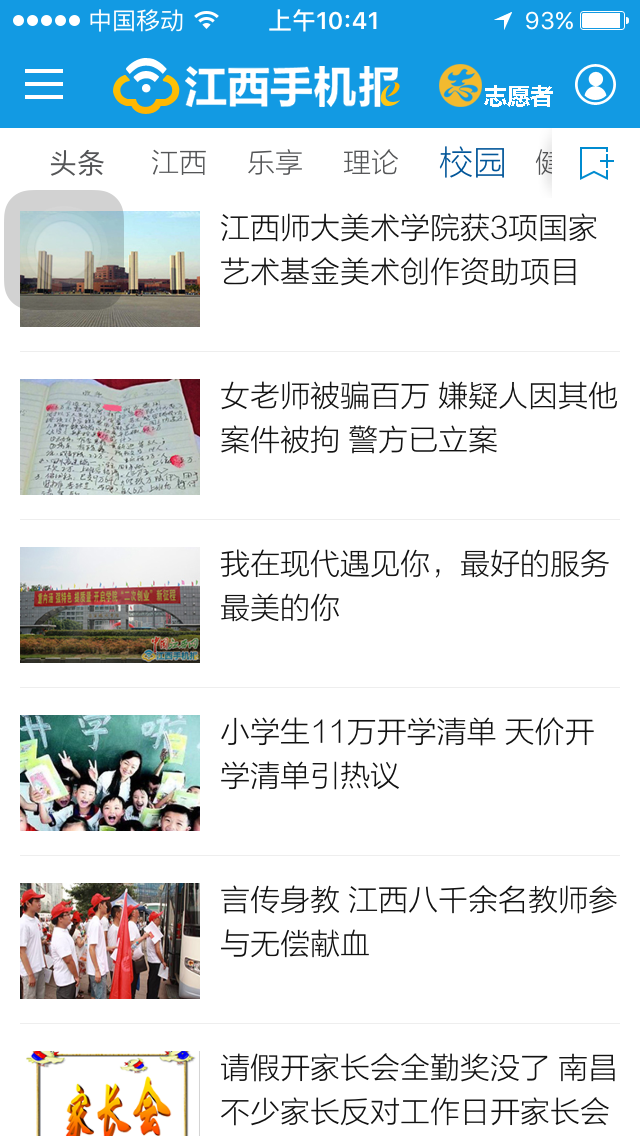Tap the AssistiveTouch floating button

64,250
